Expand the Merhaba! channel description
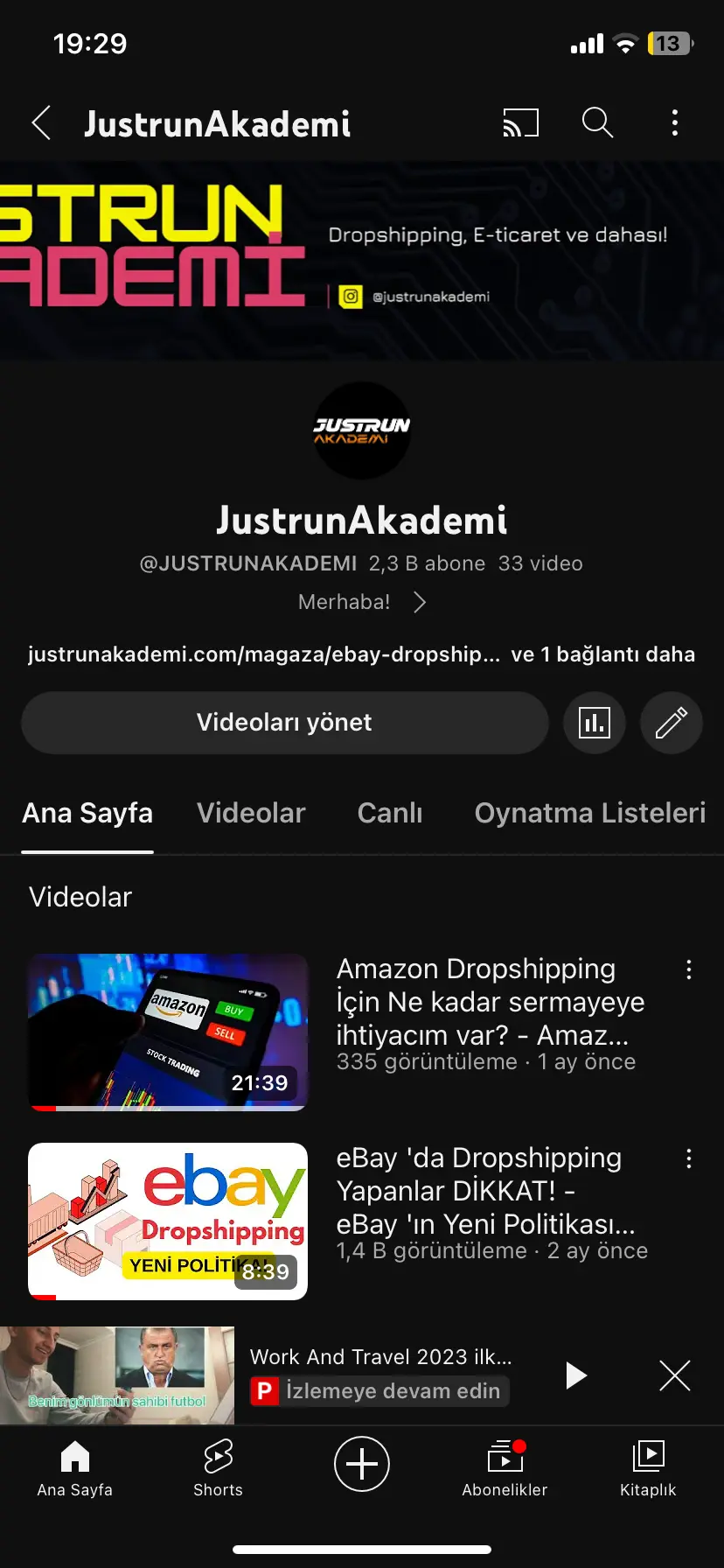This screenshot has height=1568, width=724. tap(363, 601)
